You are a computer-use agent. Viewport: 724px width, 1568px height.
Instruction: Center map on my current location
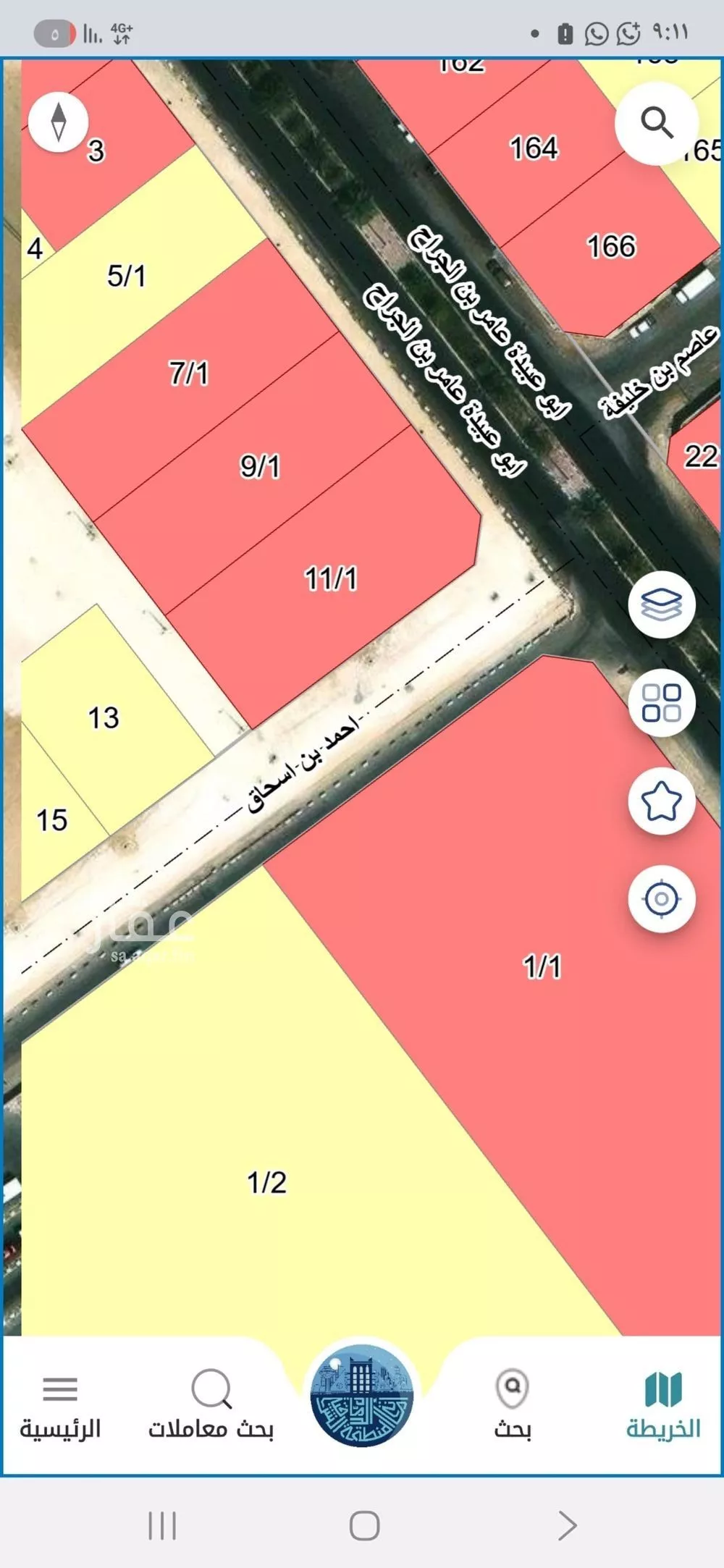[x=662, y=899]
